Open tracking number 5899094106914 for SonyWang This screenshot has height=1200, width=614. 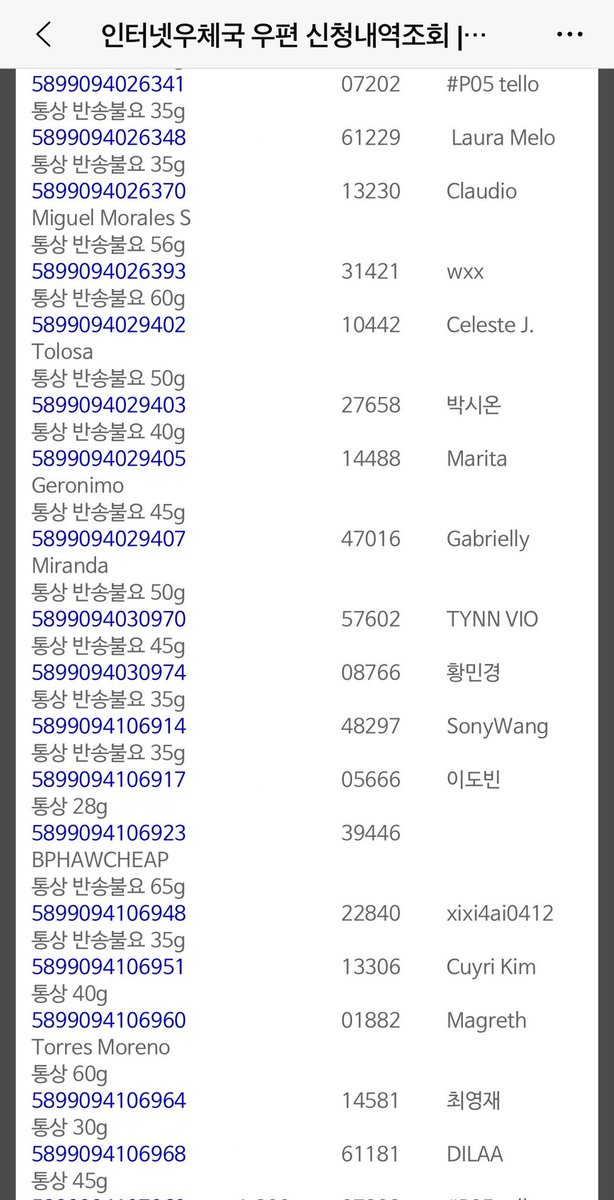pos(109,726)
